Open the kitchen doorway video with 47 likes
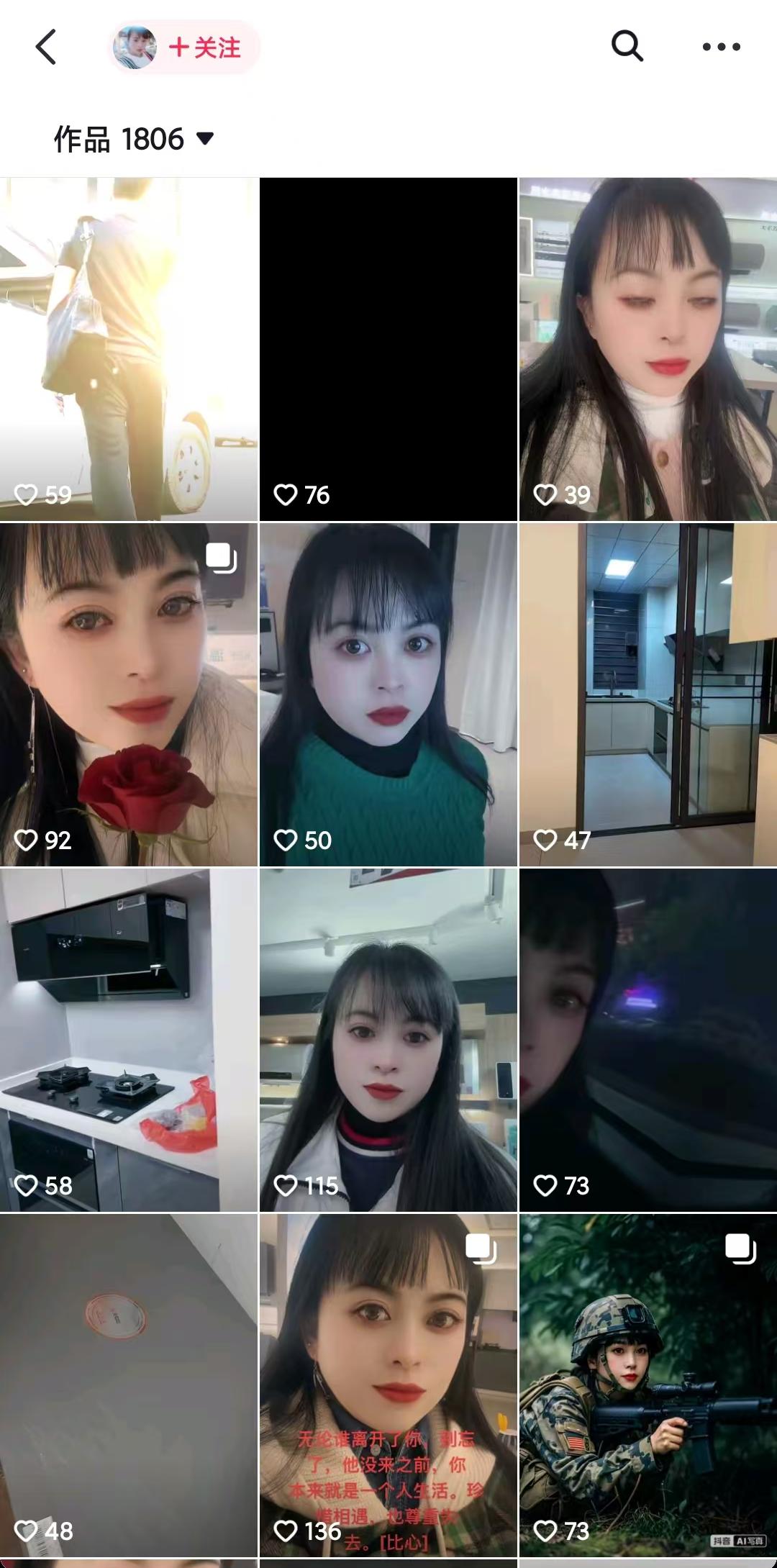Screen dimensions: 777x1568 pyautogui.click(x=647, y=694)
